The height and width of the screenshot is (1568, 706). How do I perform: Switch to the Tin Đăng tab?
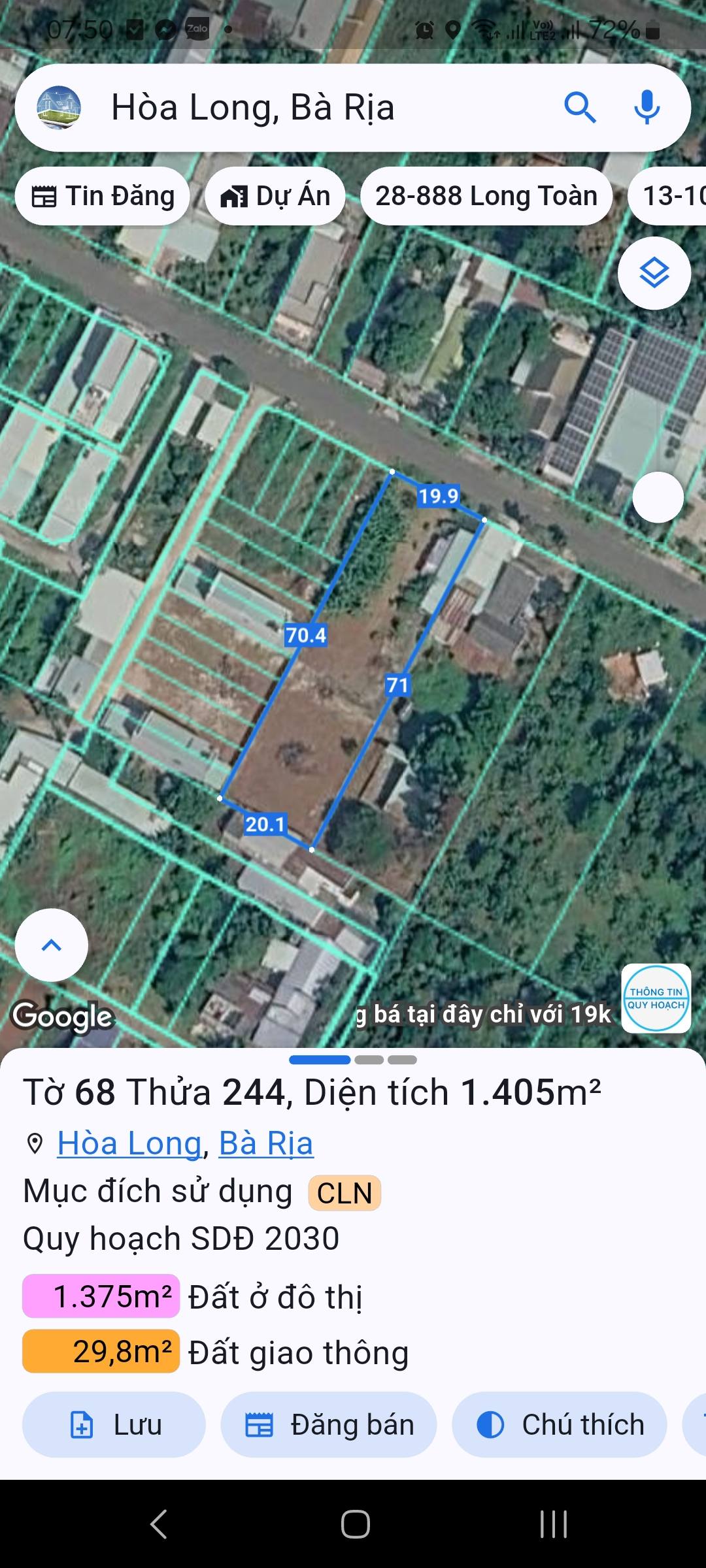(x=102, y=195)
